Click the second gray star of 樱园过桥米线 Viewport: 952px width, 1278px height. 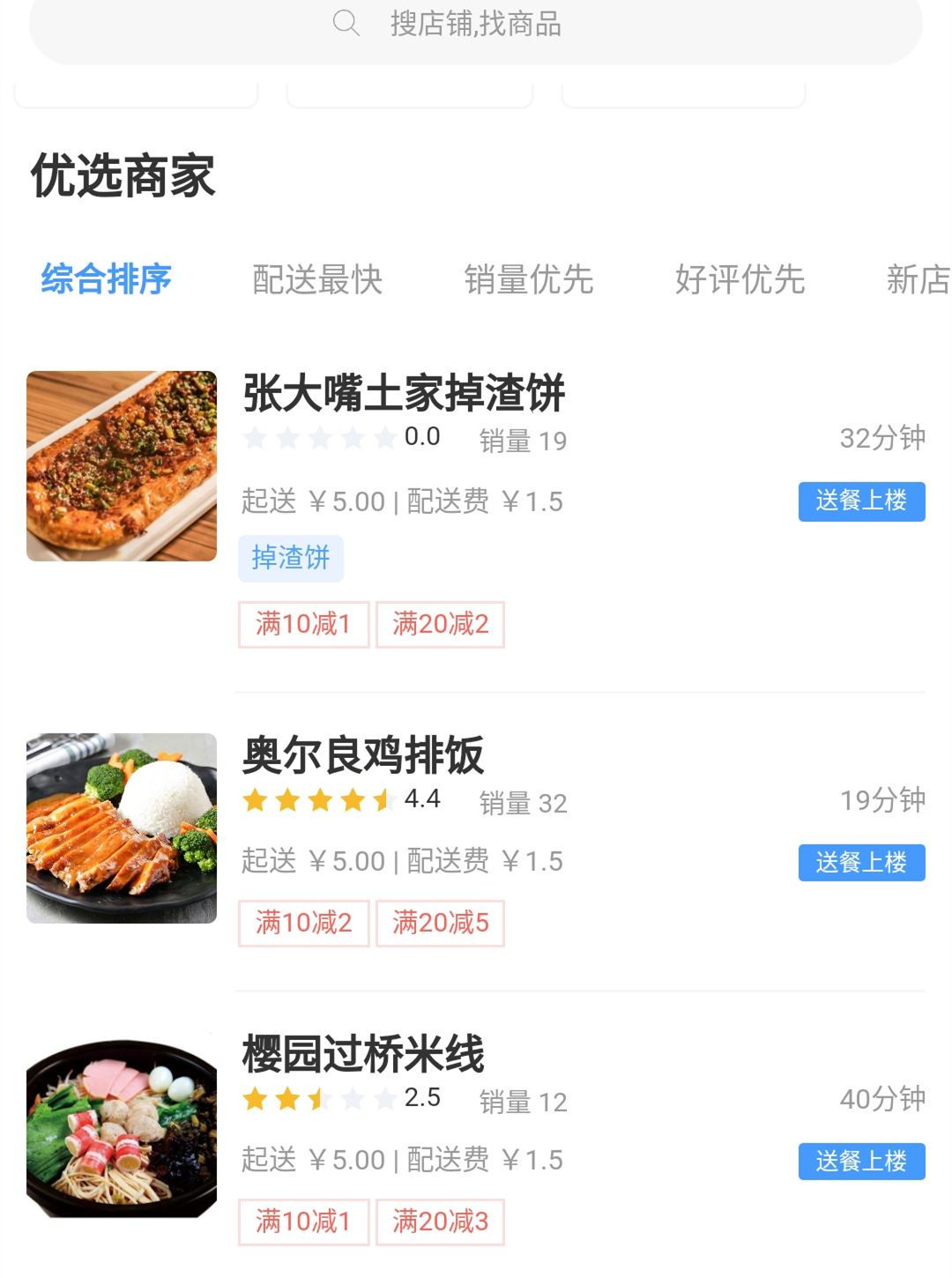click(x=385, y=1100)
